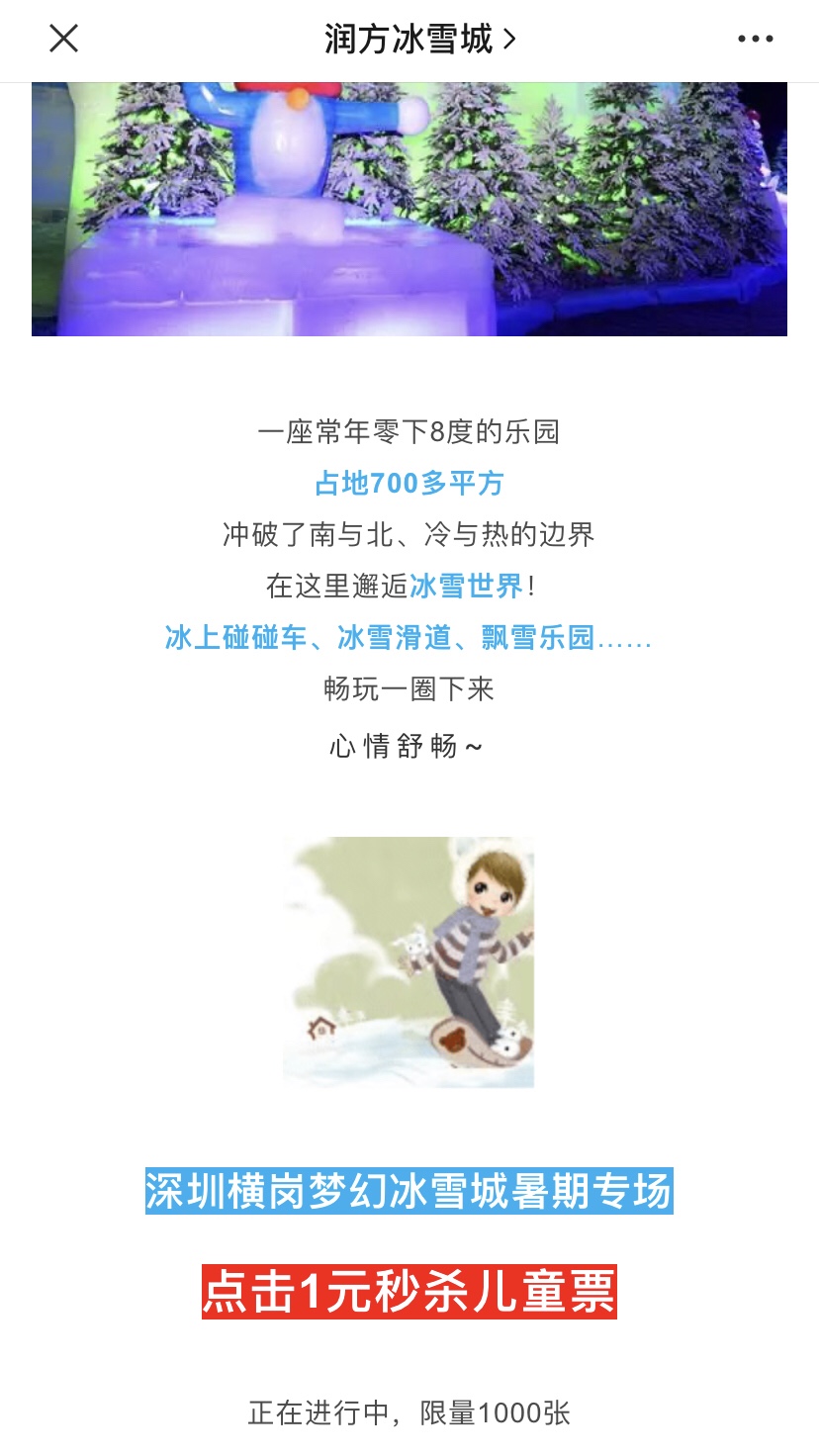
Task: Close the article page
Action: 63,39
